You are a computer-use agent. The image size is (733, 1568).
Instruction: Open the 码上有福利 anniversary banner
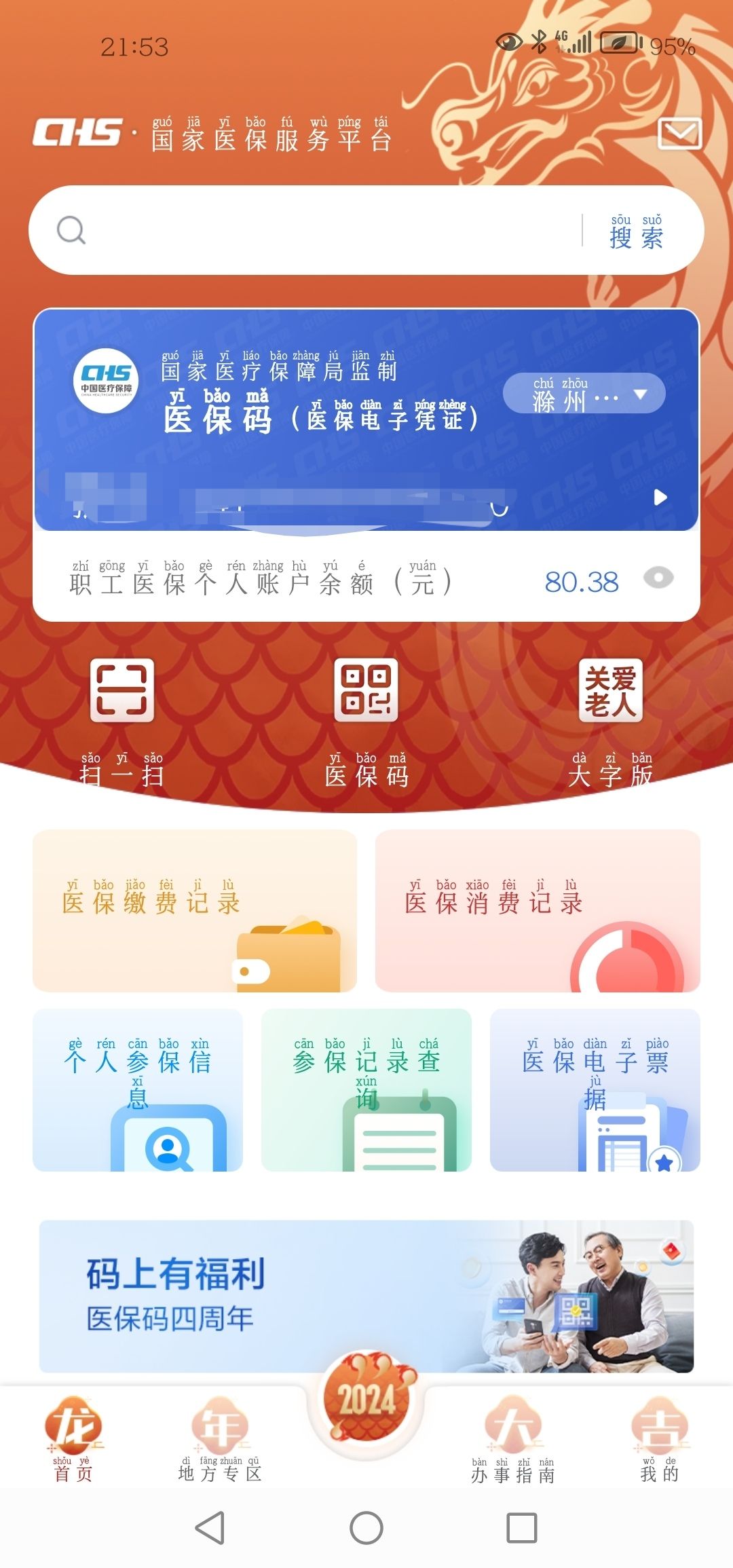pyautogui.click(x=366, y=1295)
